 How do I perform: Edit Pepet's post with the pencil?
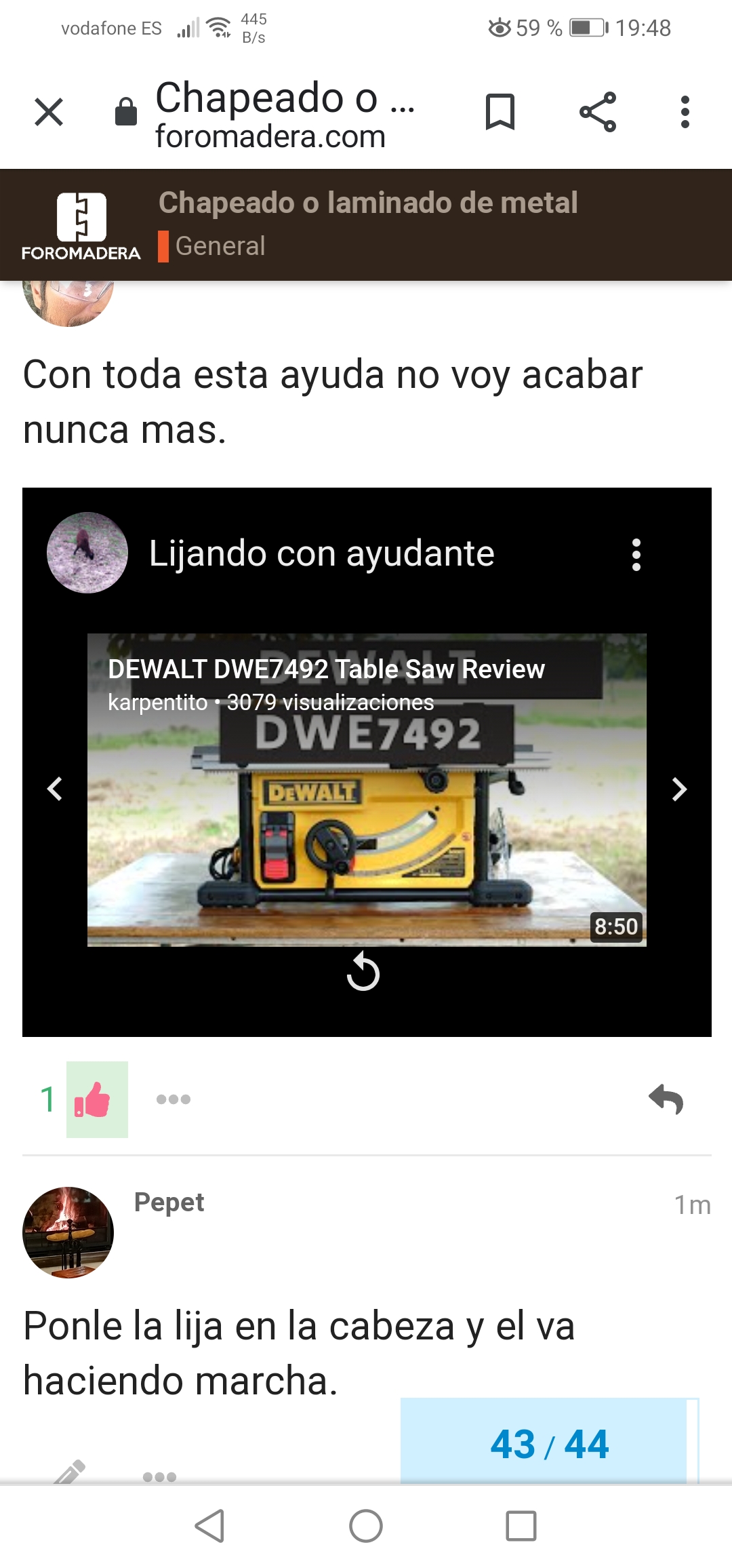click(x=70, y=1472)
